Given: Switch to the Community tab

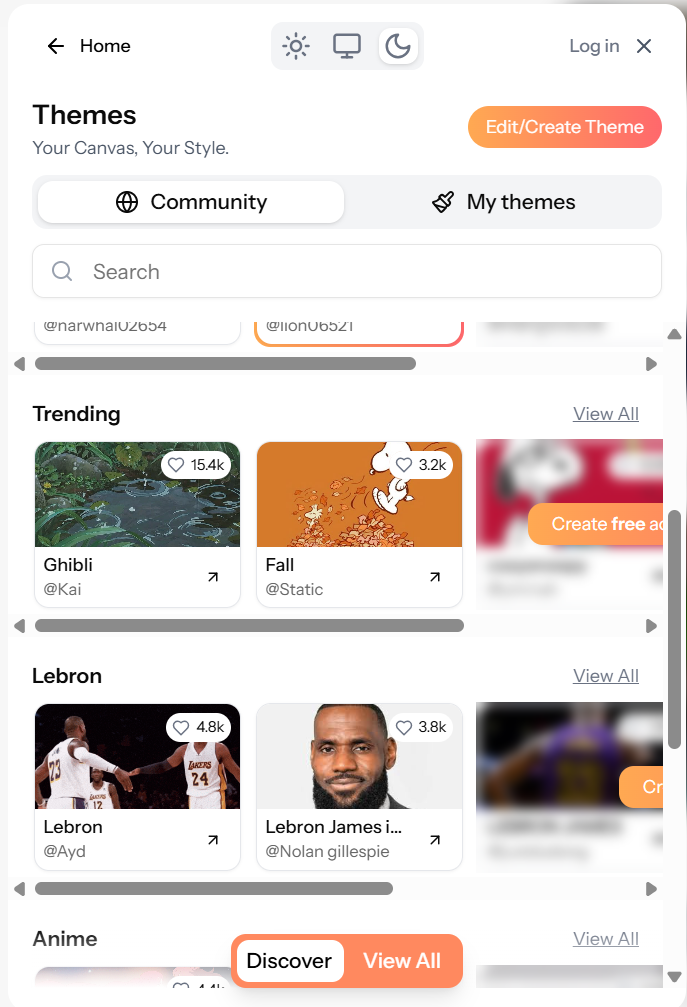Looking at the screenshot, I should [x=191, y=202].
